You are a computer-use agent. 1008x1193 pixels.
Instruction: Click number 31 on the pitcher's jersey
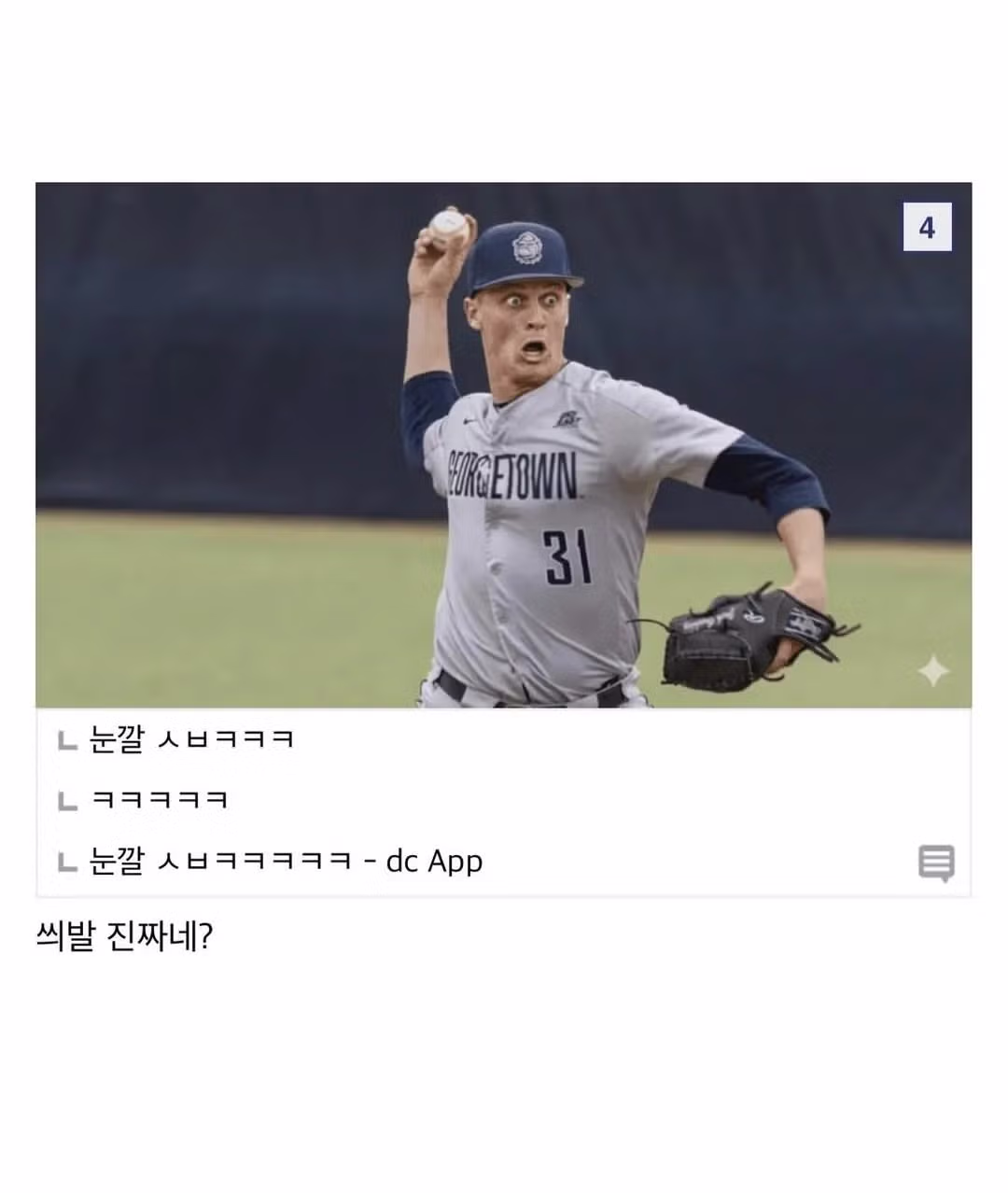569,557
